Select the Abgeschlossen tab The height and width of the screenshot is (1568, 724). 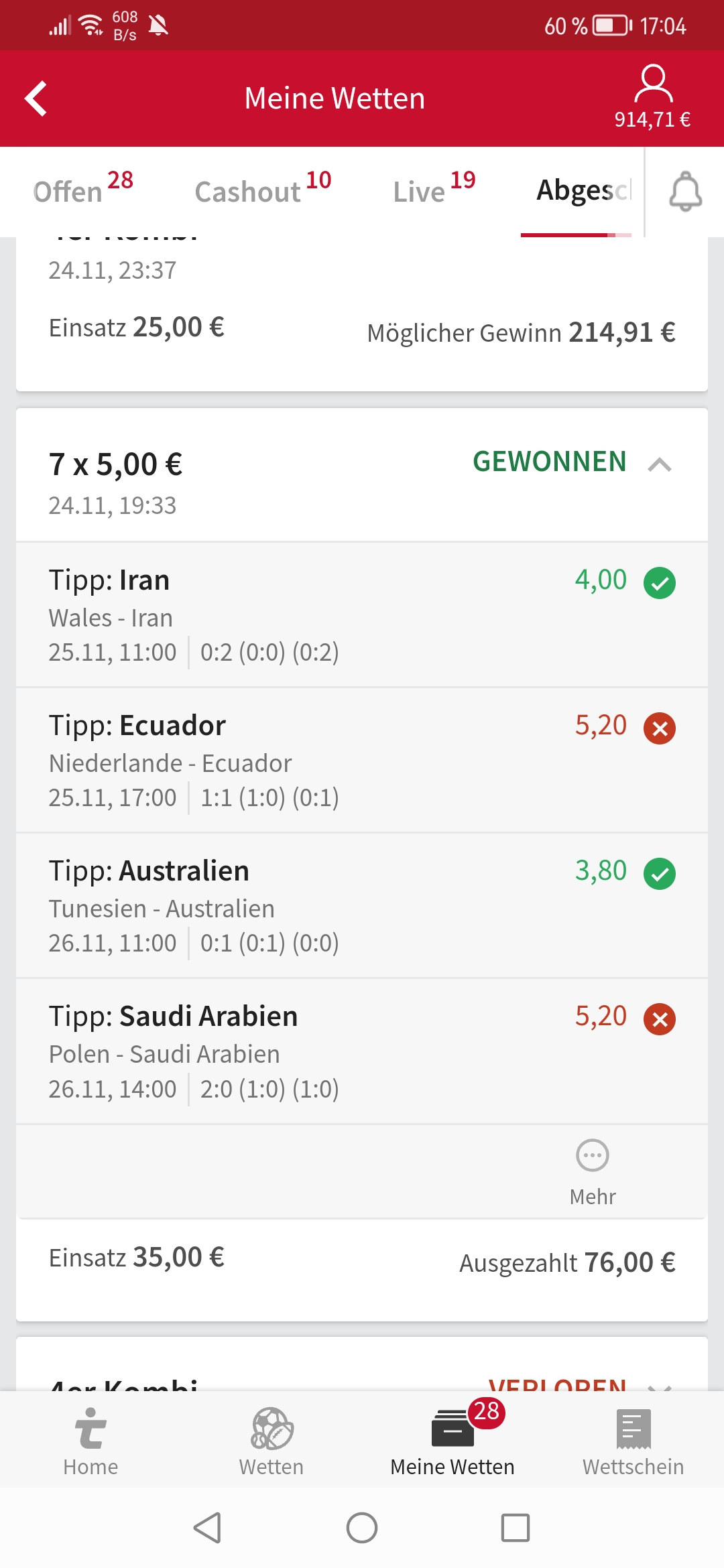point(582,192)
